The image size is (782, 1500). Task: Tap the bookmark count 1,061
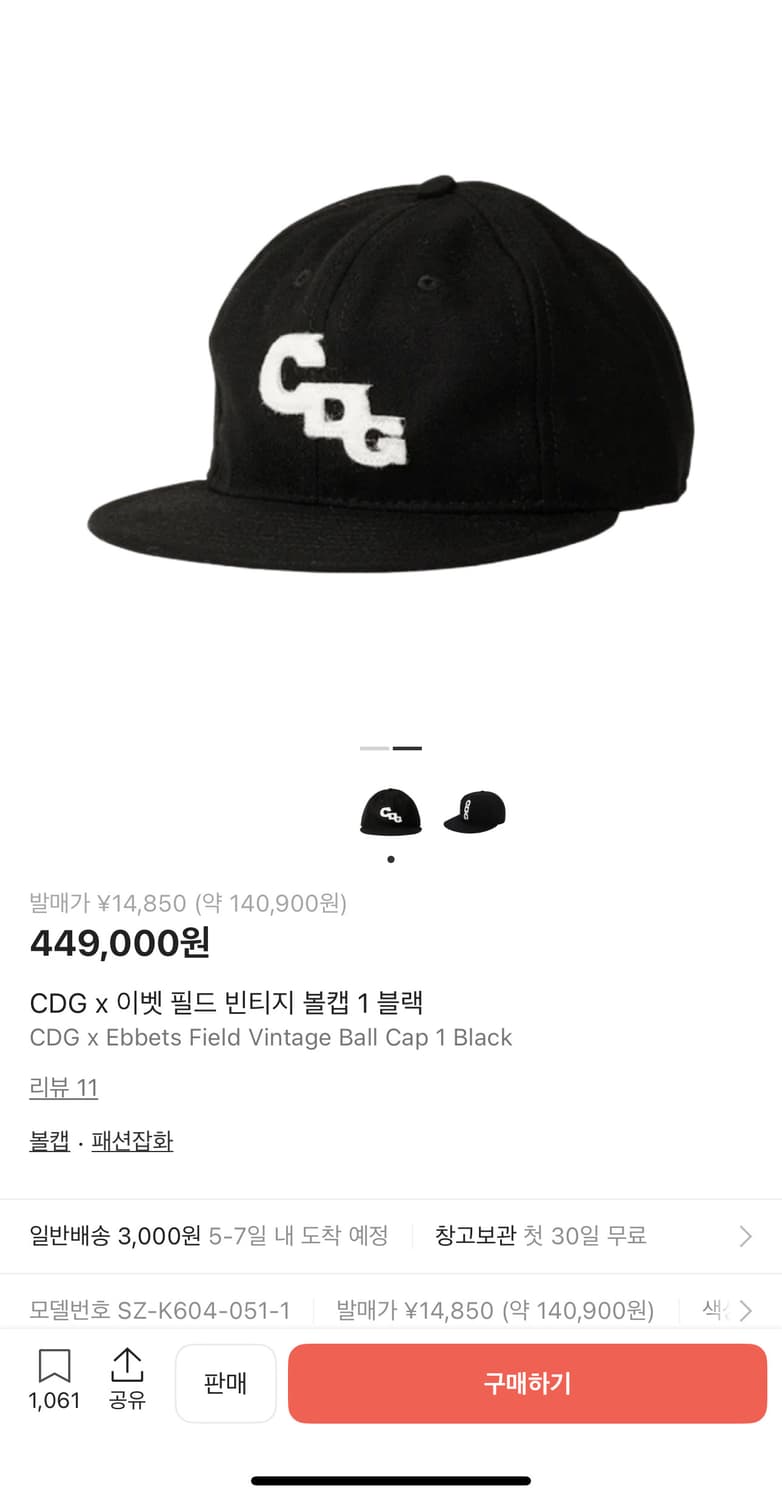(x=54, y=1401)
